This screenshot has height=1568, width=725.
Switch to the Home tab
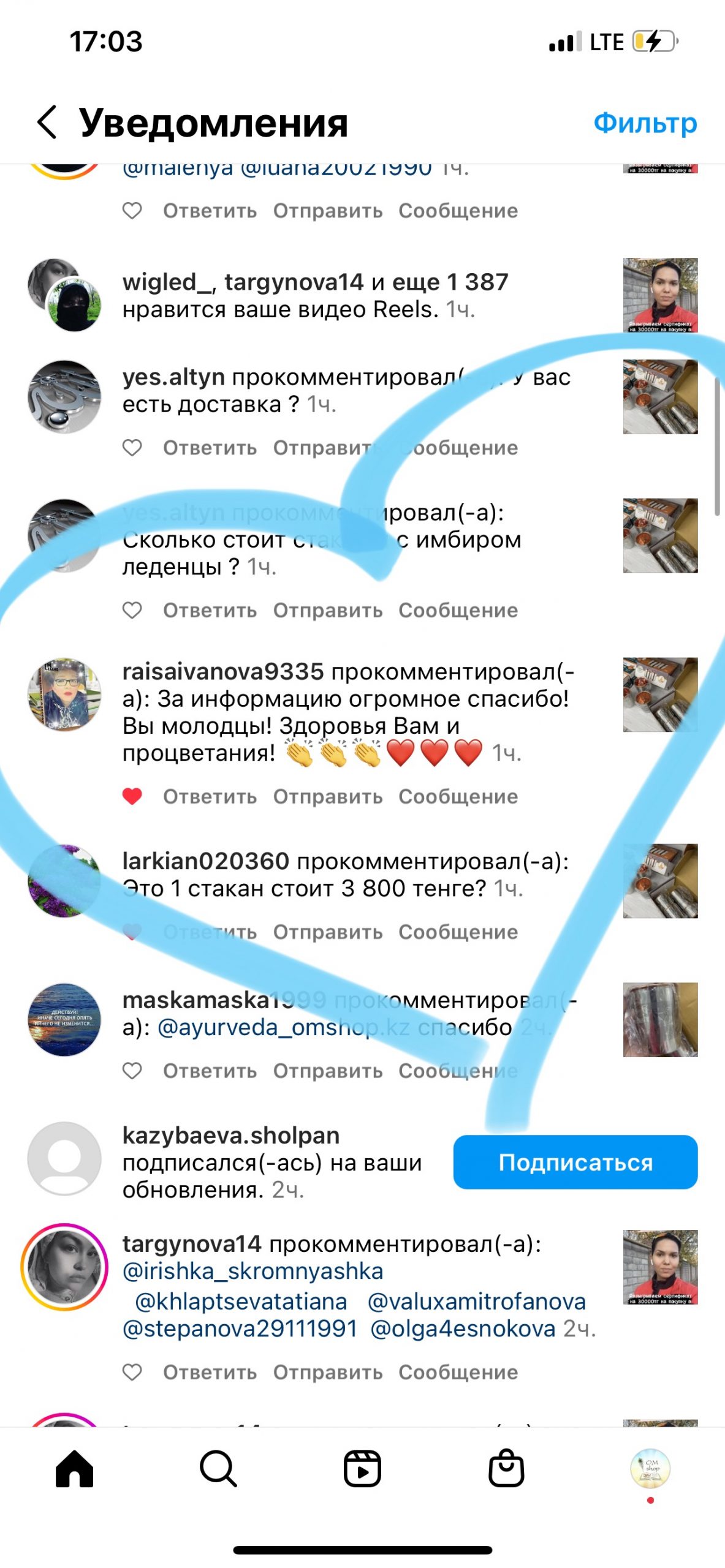tap(74, 1469)
